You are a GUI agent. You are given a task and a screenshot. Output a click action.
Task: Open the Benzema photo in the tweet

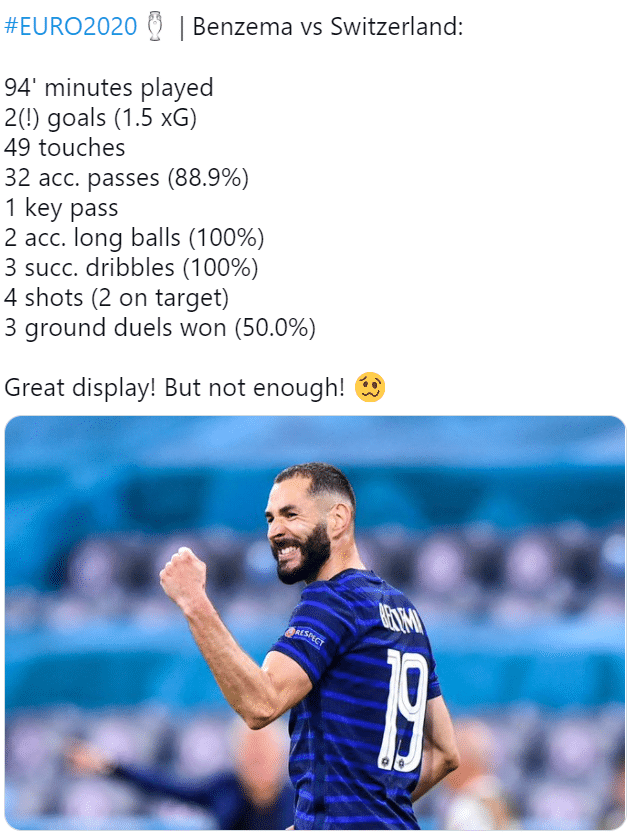click(314, 622)
